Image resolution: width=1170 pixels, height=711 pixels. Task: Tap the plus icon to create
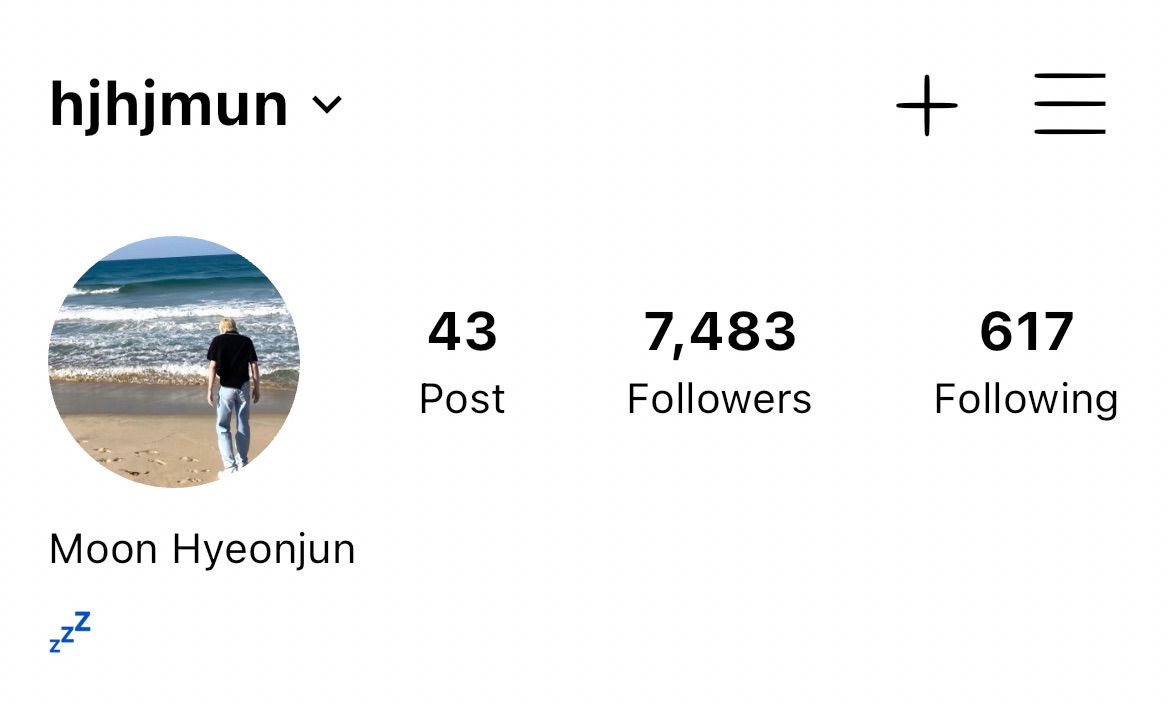[x=927, y=105]
